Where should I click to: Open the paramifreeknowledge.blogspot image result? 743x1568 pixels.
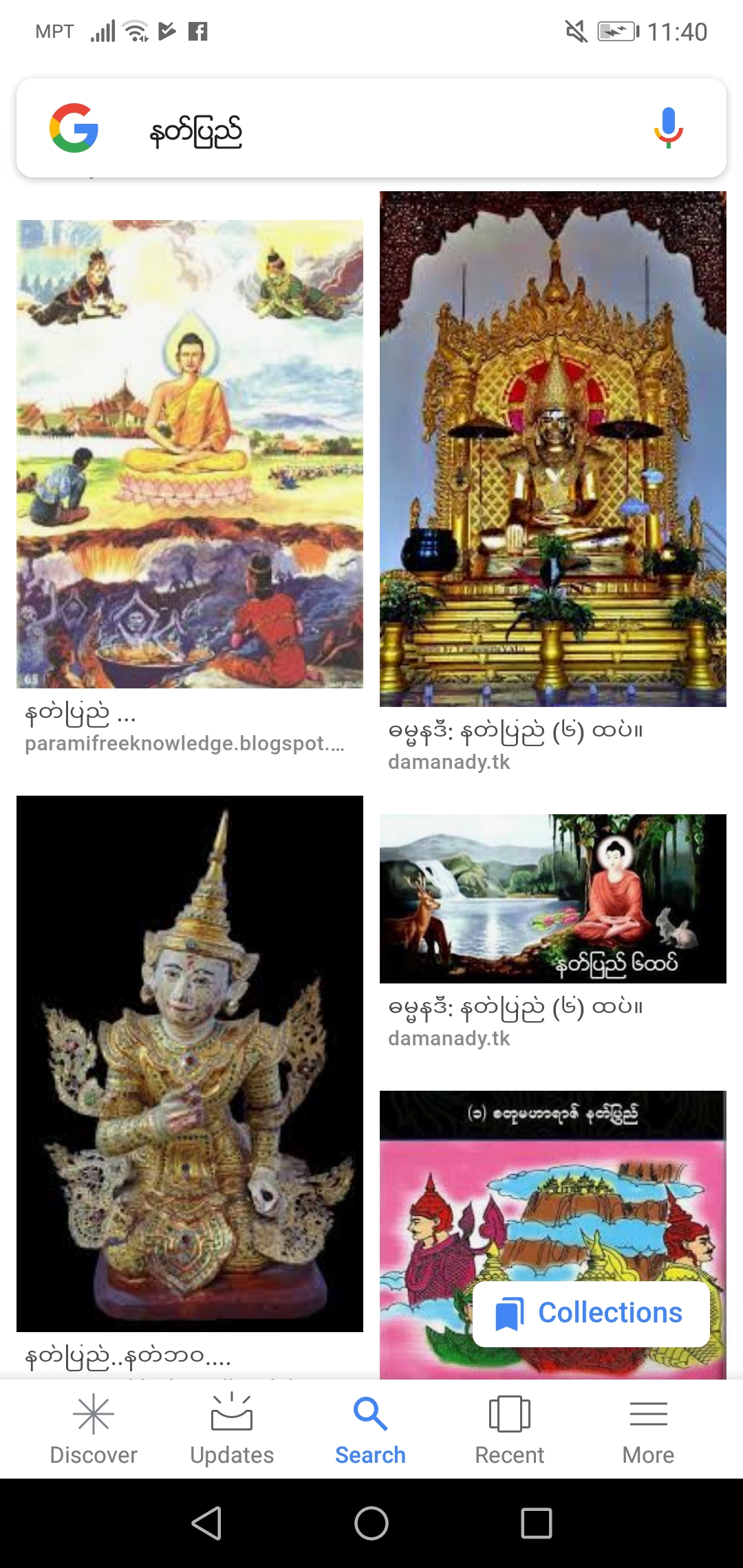coord(190,454)
